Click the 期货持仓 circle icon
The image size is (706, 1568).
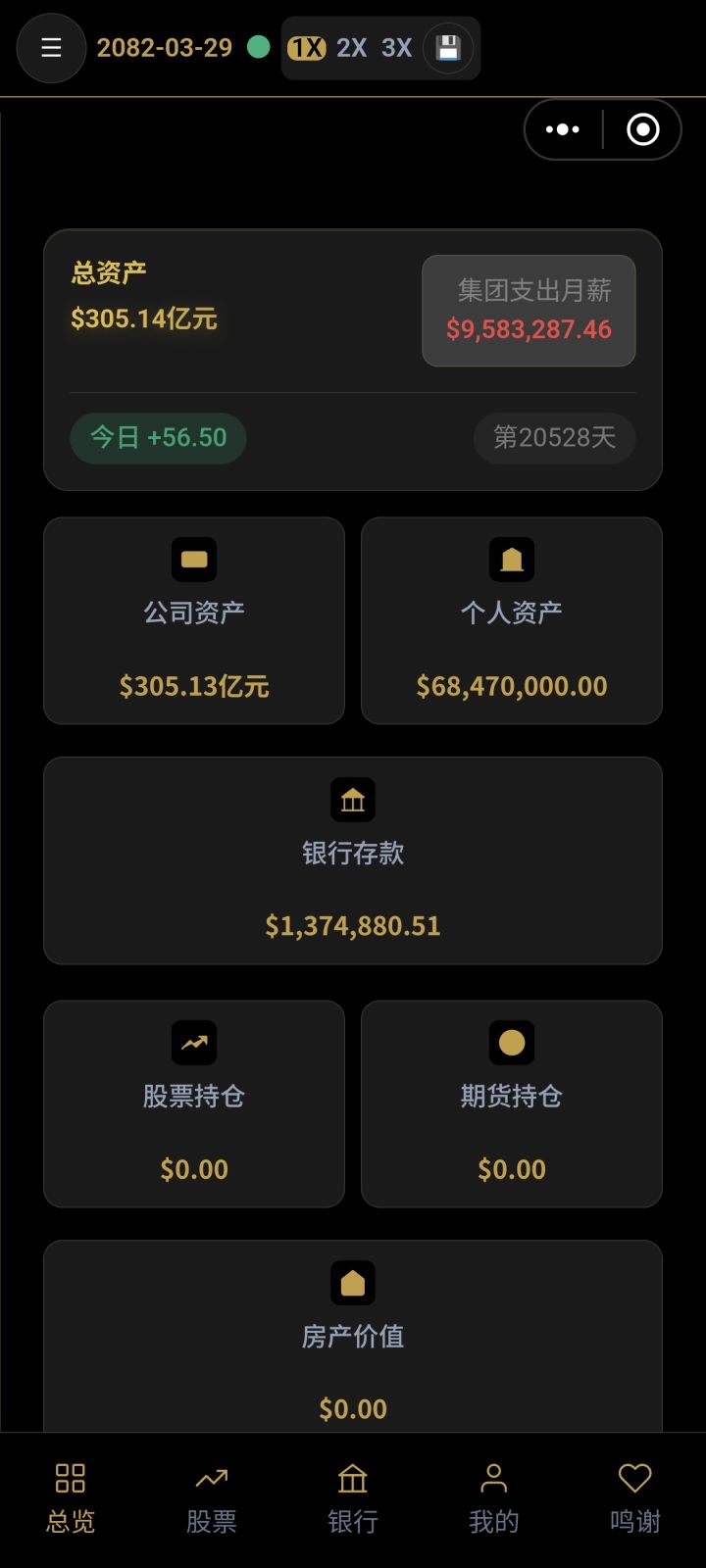pyautogui.click(x=511, y=1042)
